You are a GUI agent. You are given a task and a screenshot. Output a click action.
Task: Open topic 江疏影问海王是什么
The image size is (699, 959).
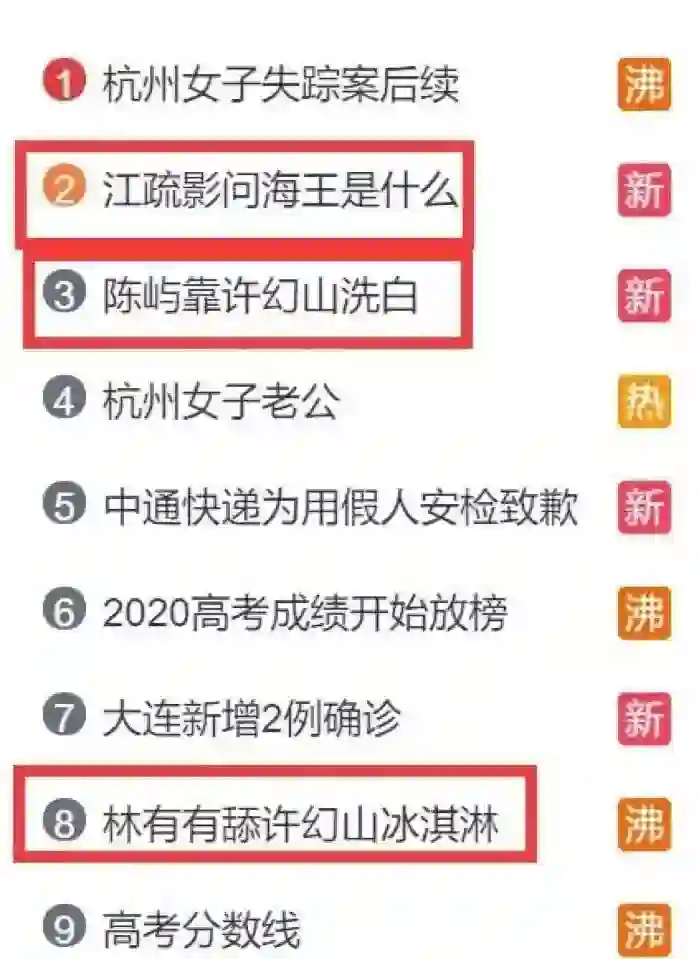pos(280,190)
